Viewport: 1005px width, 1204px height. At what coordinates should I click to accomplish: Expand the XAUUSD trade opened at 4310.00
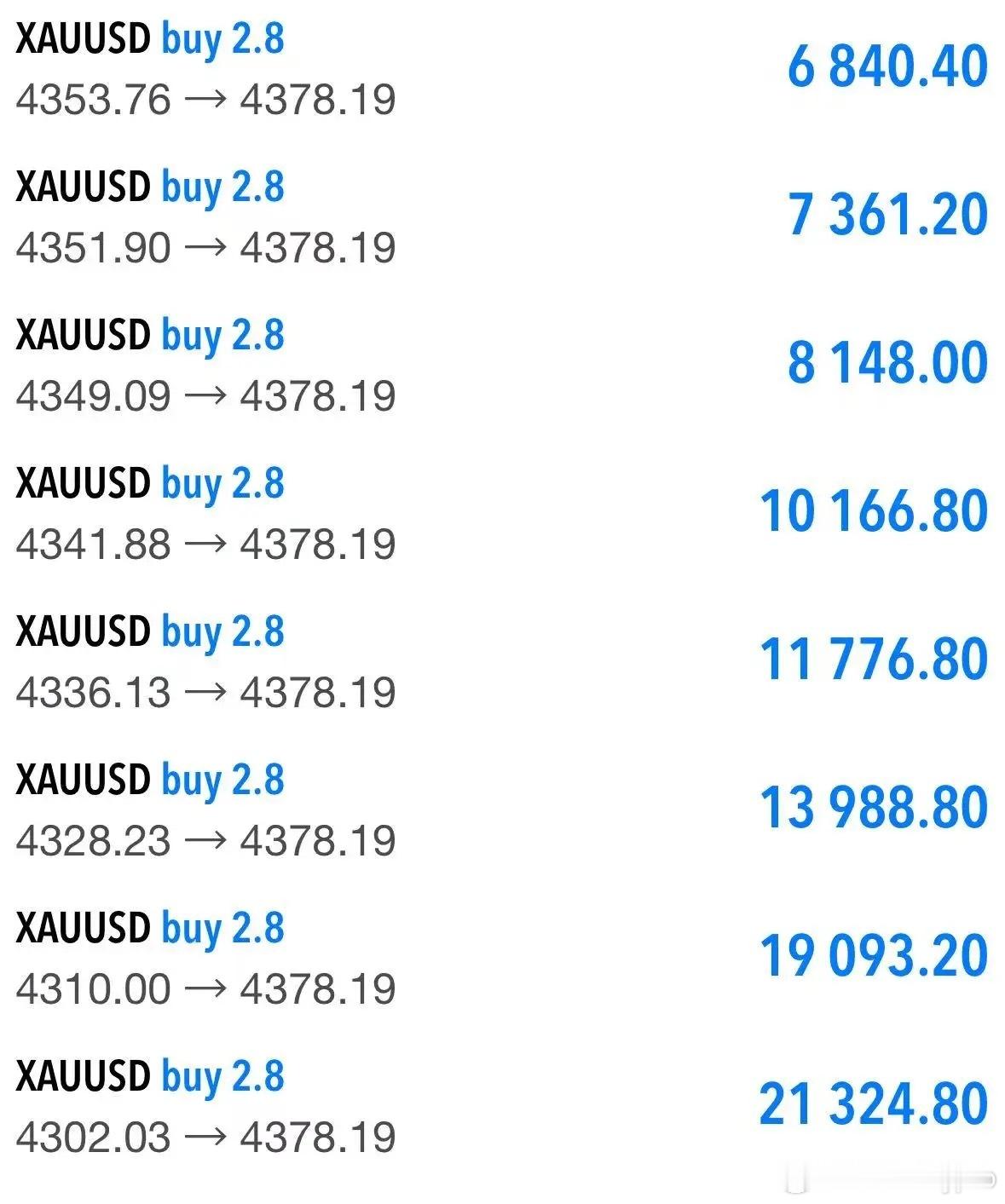pos(502,958)
